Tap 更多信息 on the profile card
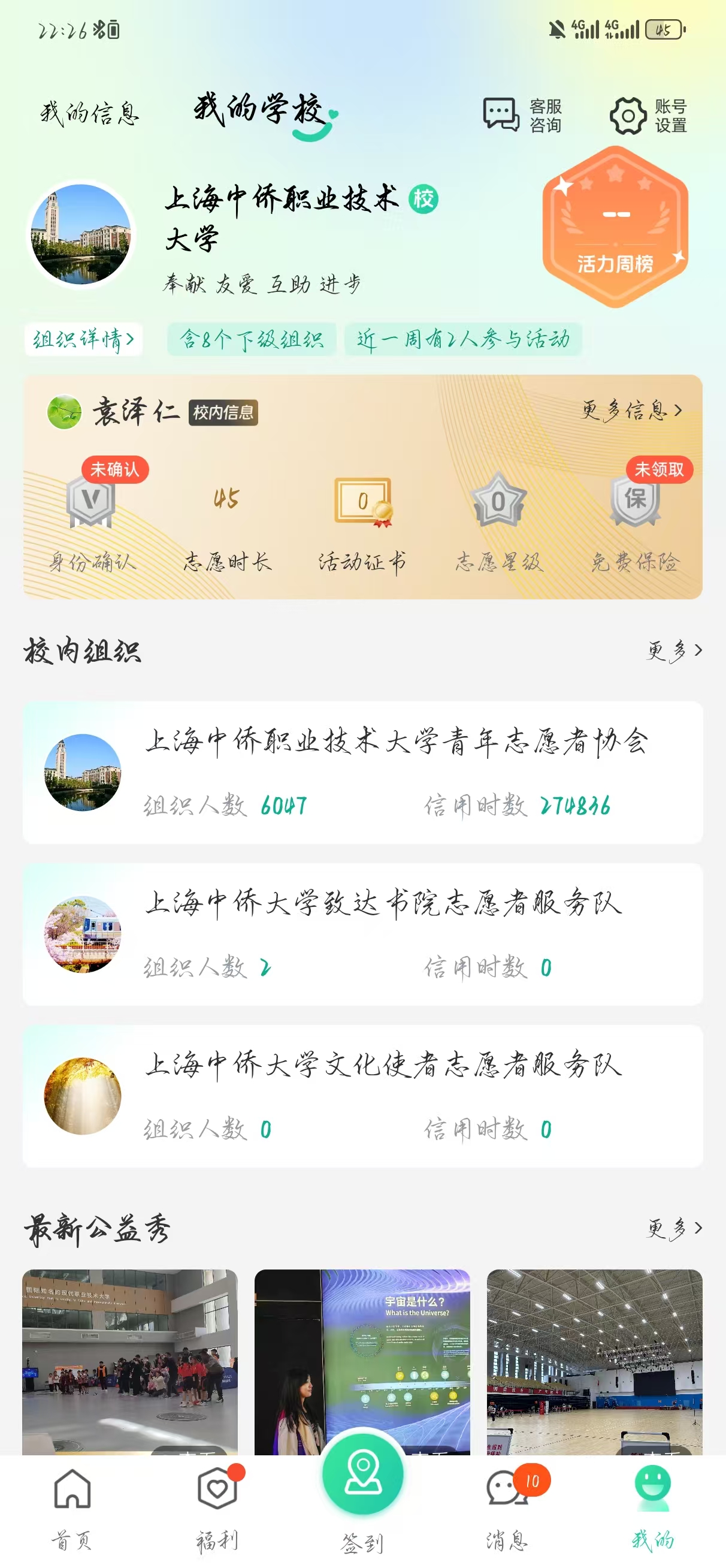 [x=631, y=411]
